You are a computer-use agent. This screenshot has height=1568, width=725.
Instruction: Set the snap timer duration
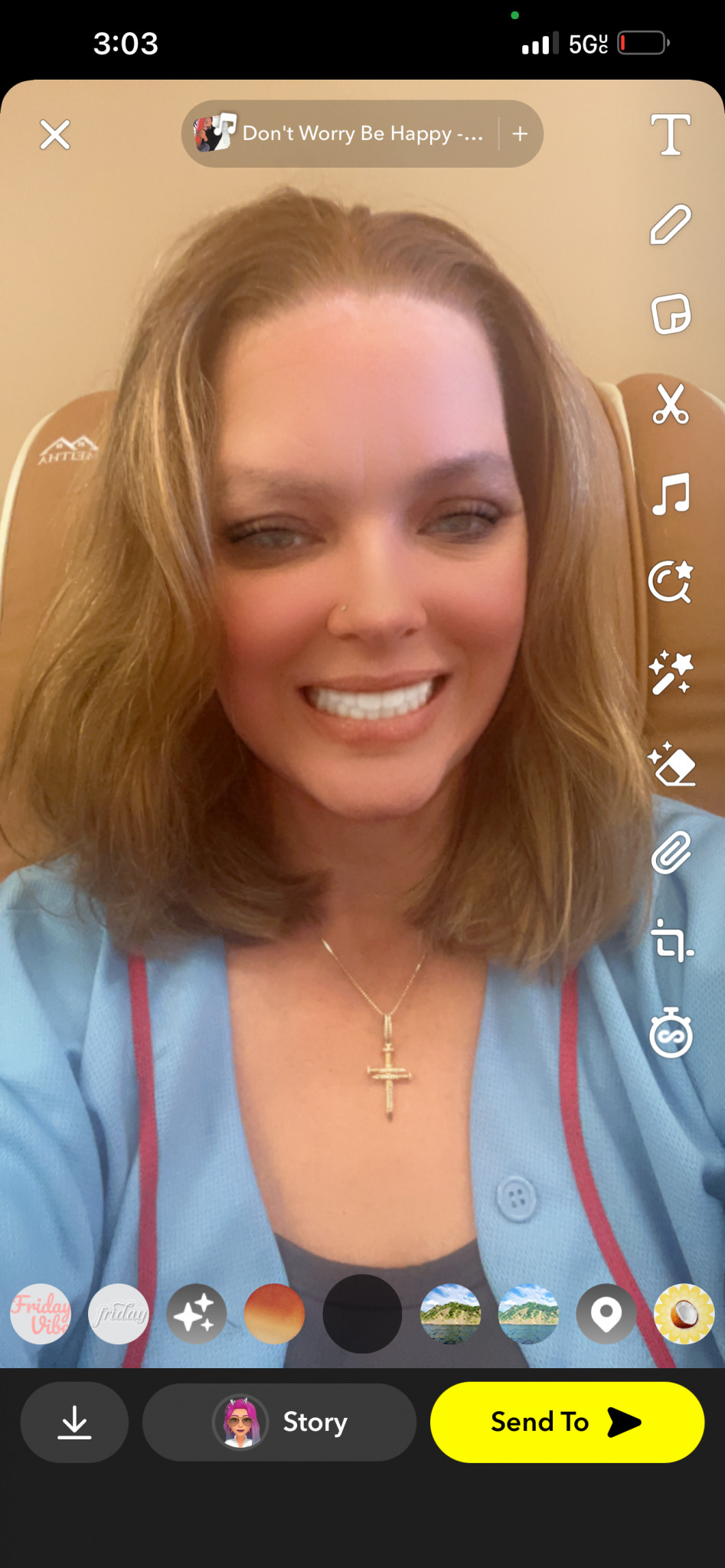(x=671, y=1032)
